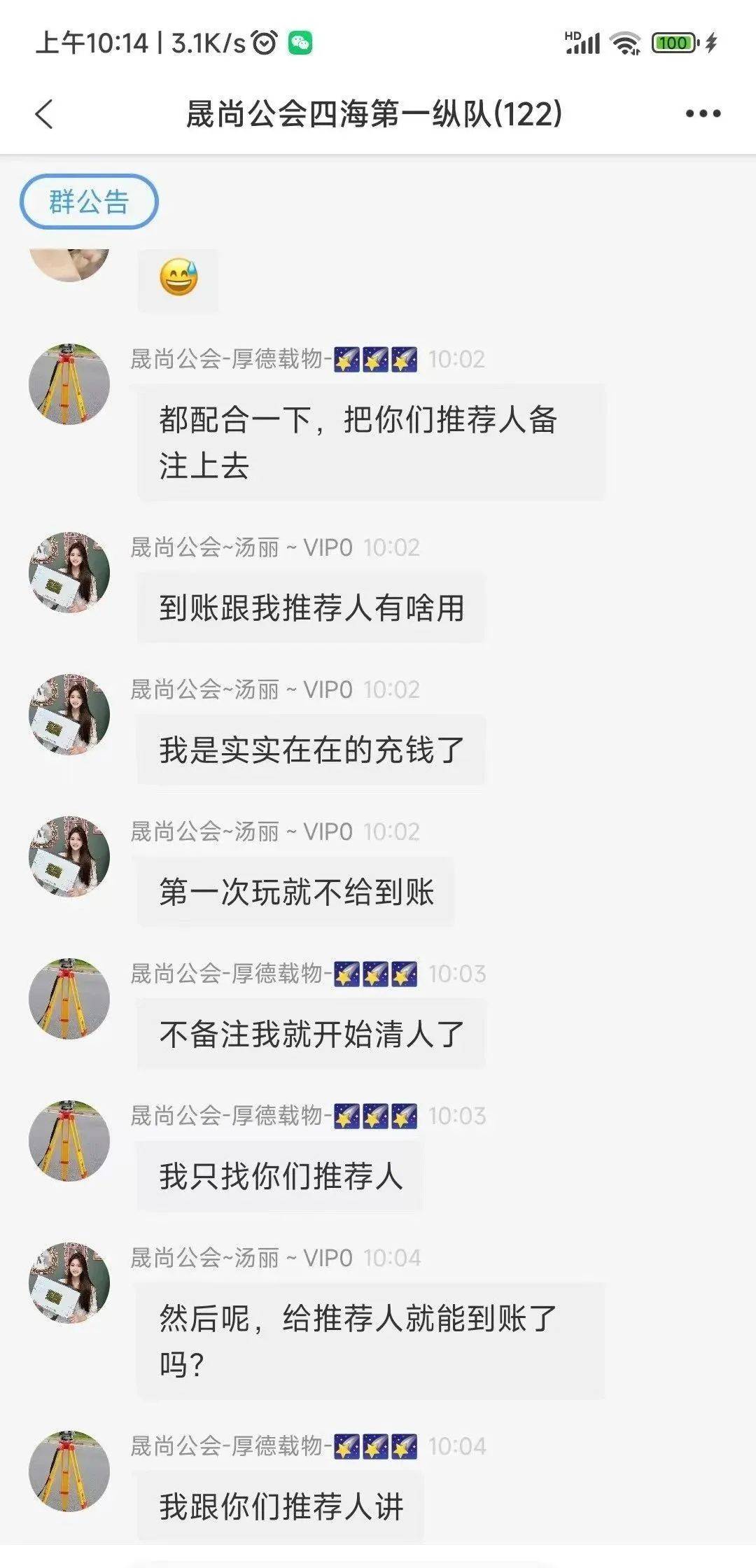Open the 群公告 group announcement
Image resolution: width=756 pixels, height=1568 pixels.
pos(90,201)
